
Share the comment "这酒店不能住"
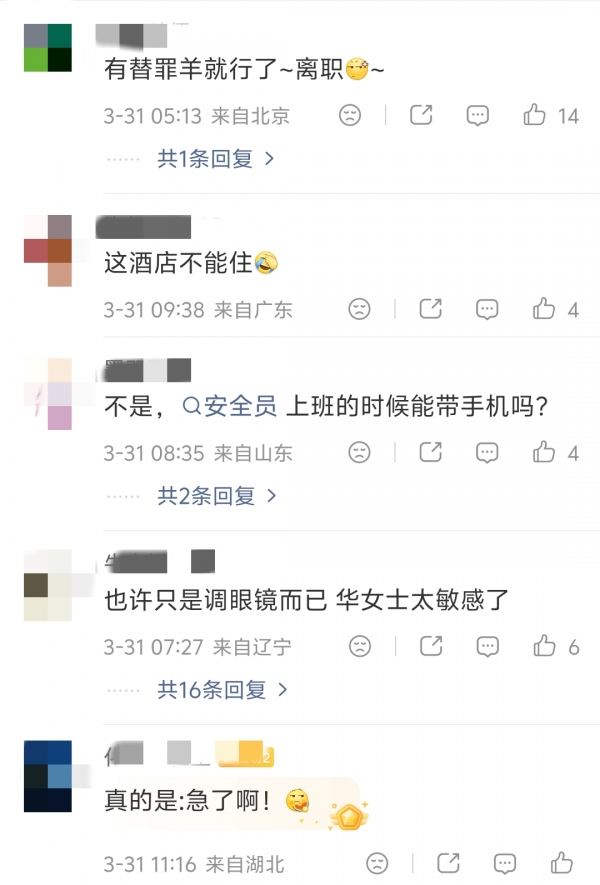(x=431, y=309)
